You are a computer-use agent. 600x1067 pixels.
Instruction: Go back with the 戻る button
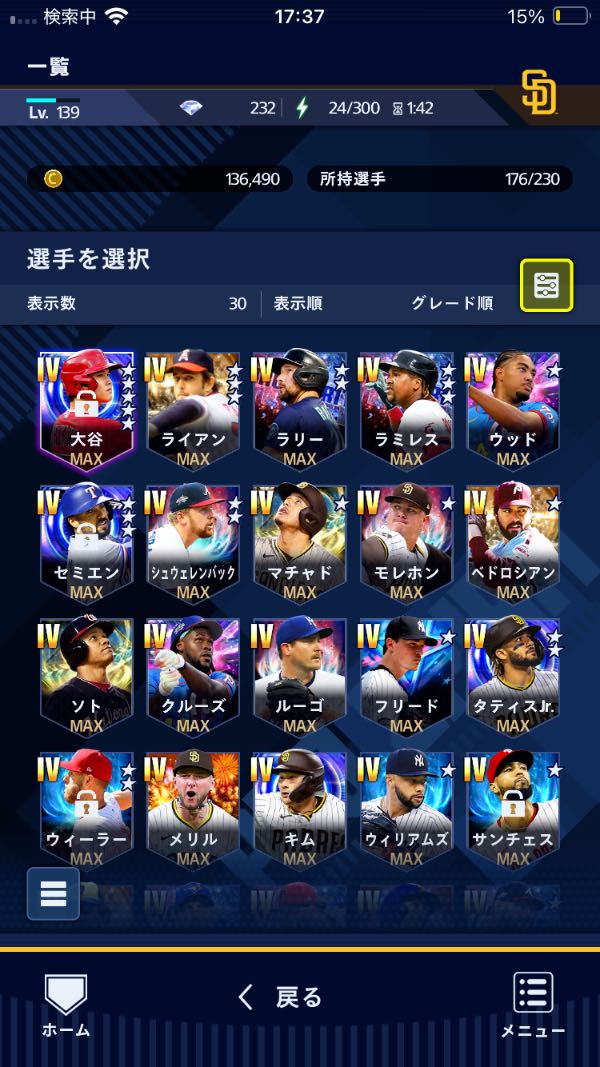tap(280, 997)
